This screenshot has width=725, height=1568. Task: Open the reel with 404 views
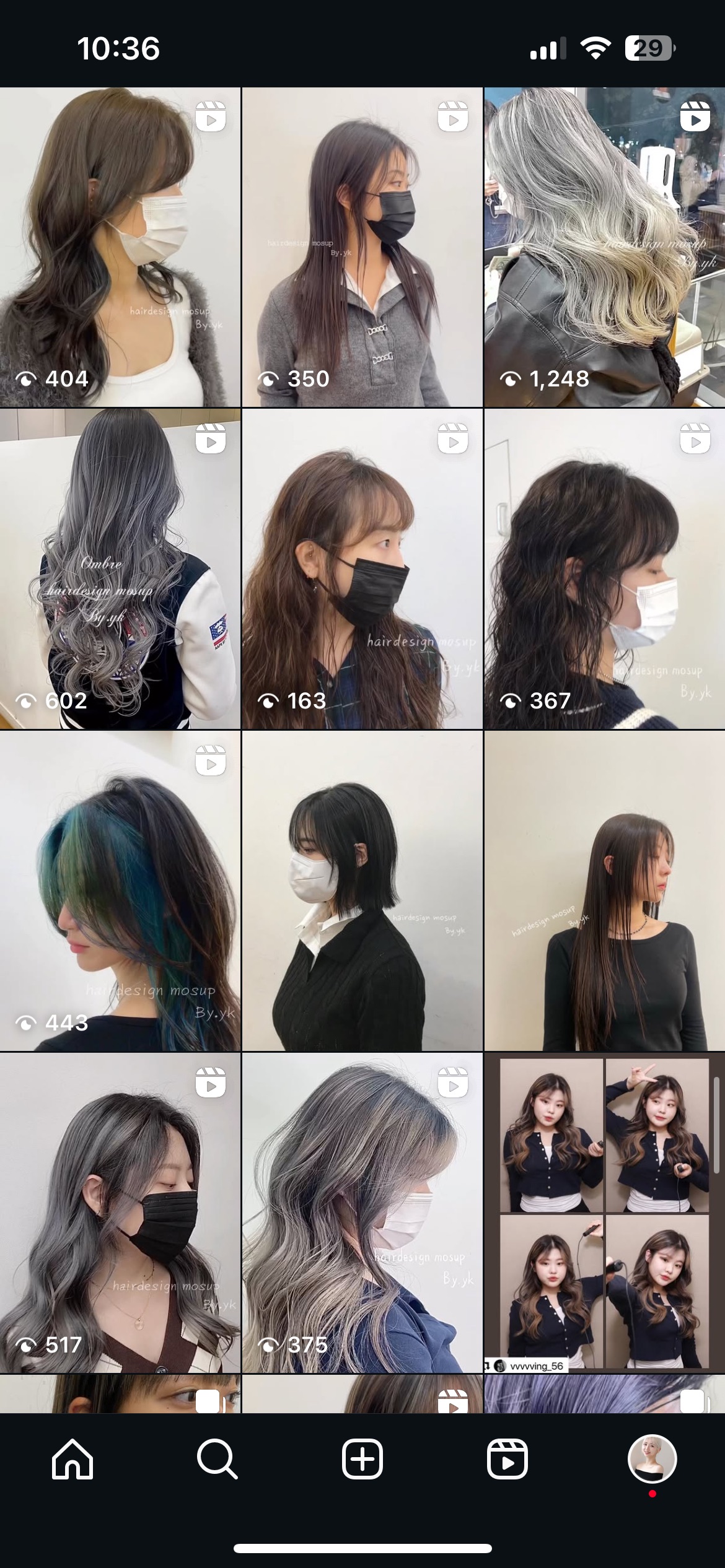pos(120,248)
